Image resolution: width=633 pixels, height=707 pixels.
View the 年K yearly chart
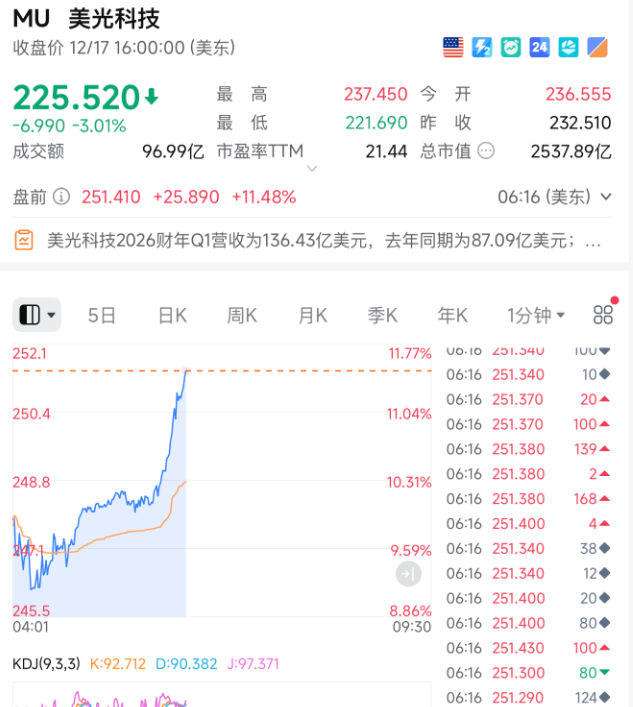[452, 315]
